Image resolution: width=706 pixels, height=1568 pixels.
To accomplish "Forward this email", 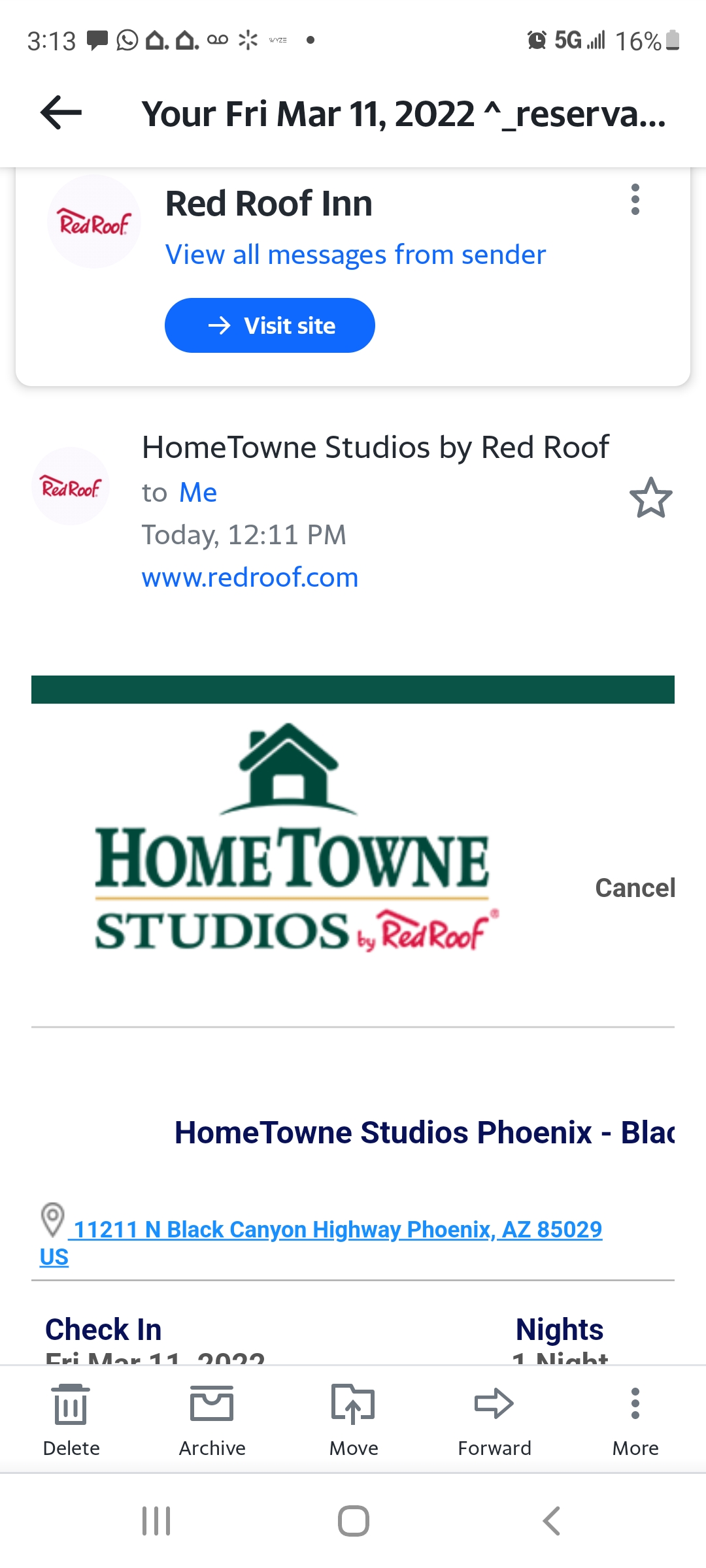I will (x=494, y=1416).
